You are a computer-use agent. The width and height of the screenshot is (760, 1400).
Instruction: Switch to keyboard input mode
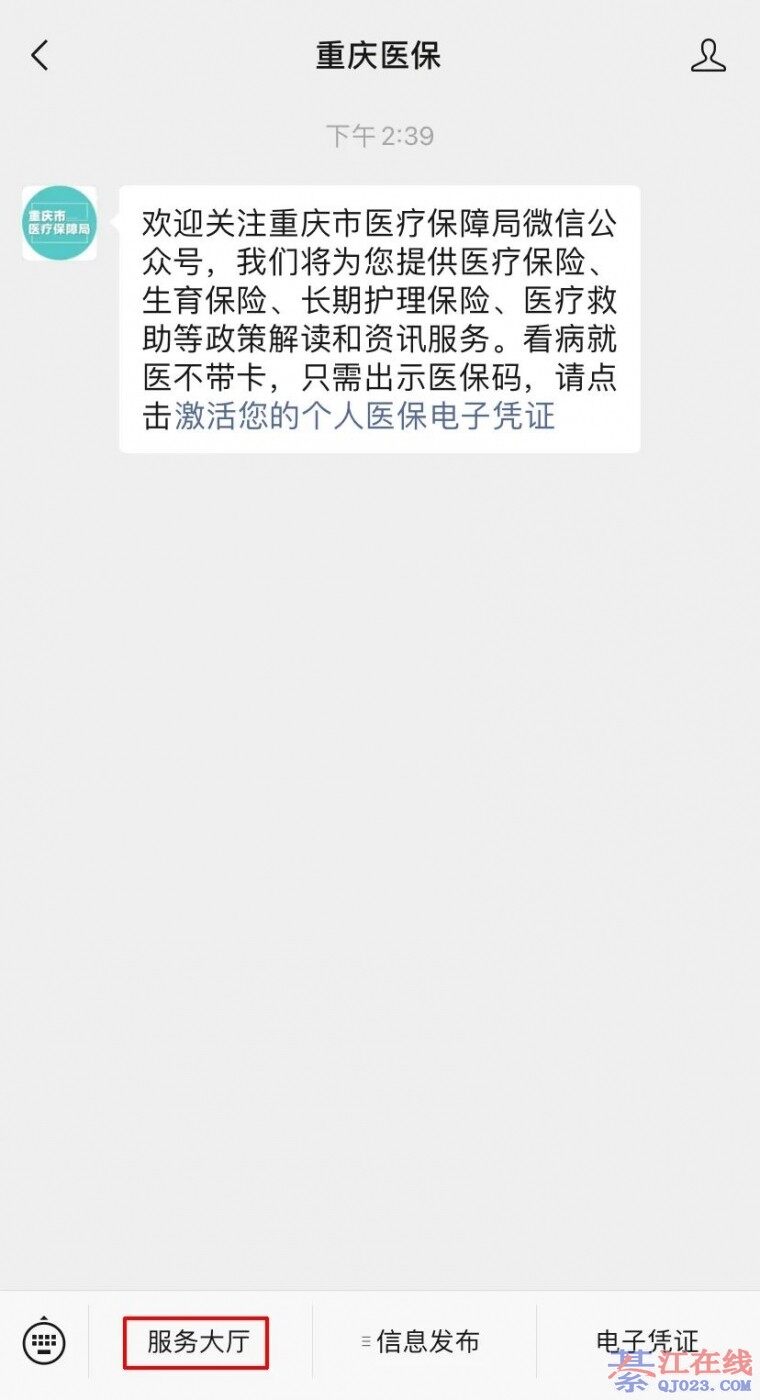pos(44,1341)
